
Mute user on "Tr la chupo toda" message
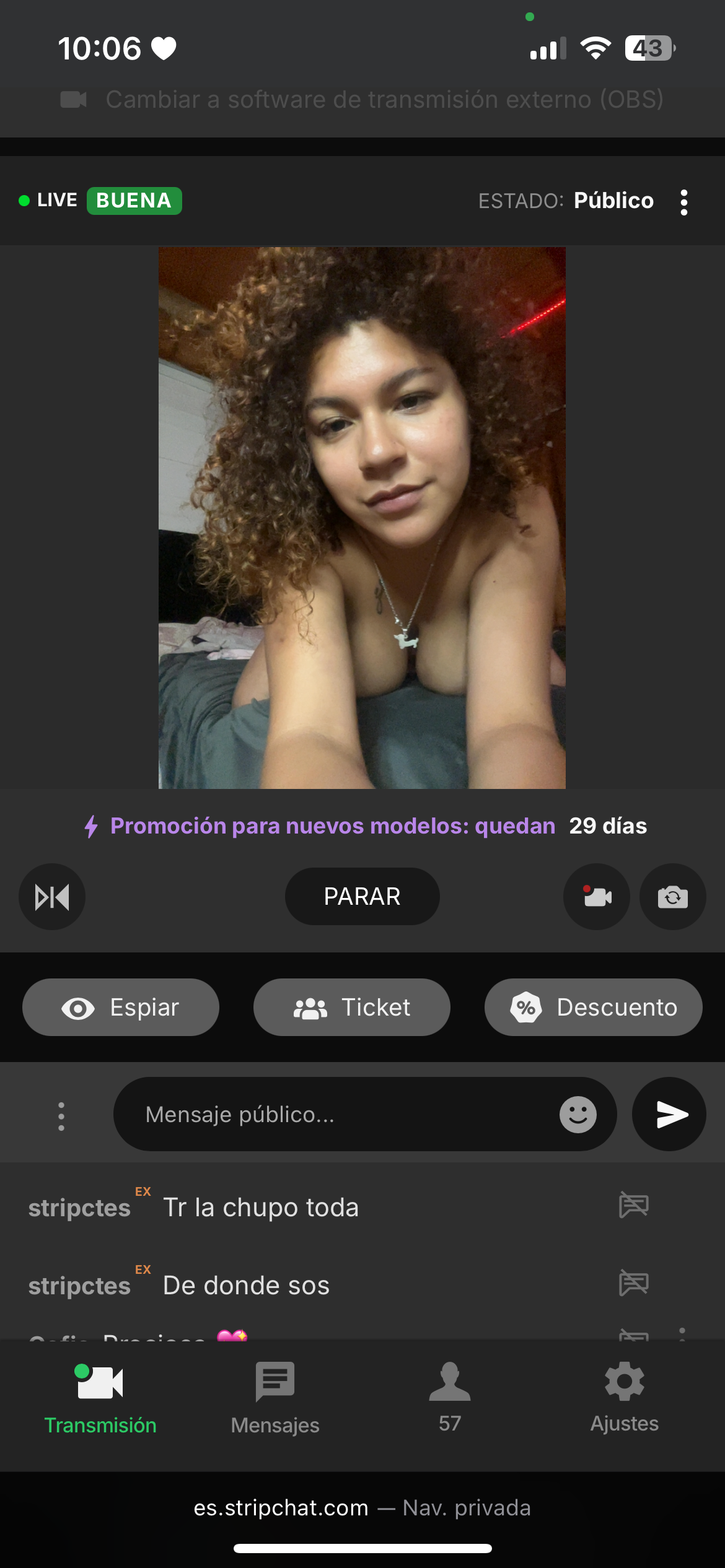click(x=633, y=1205)
